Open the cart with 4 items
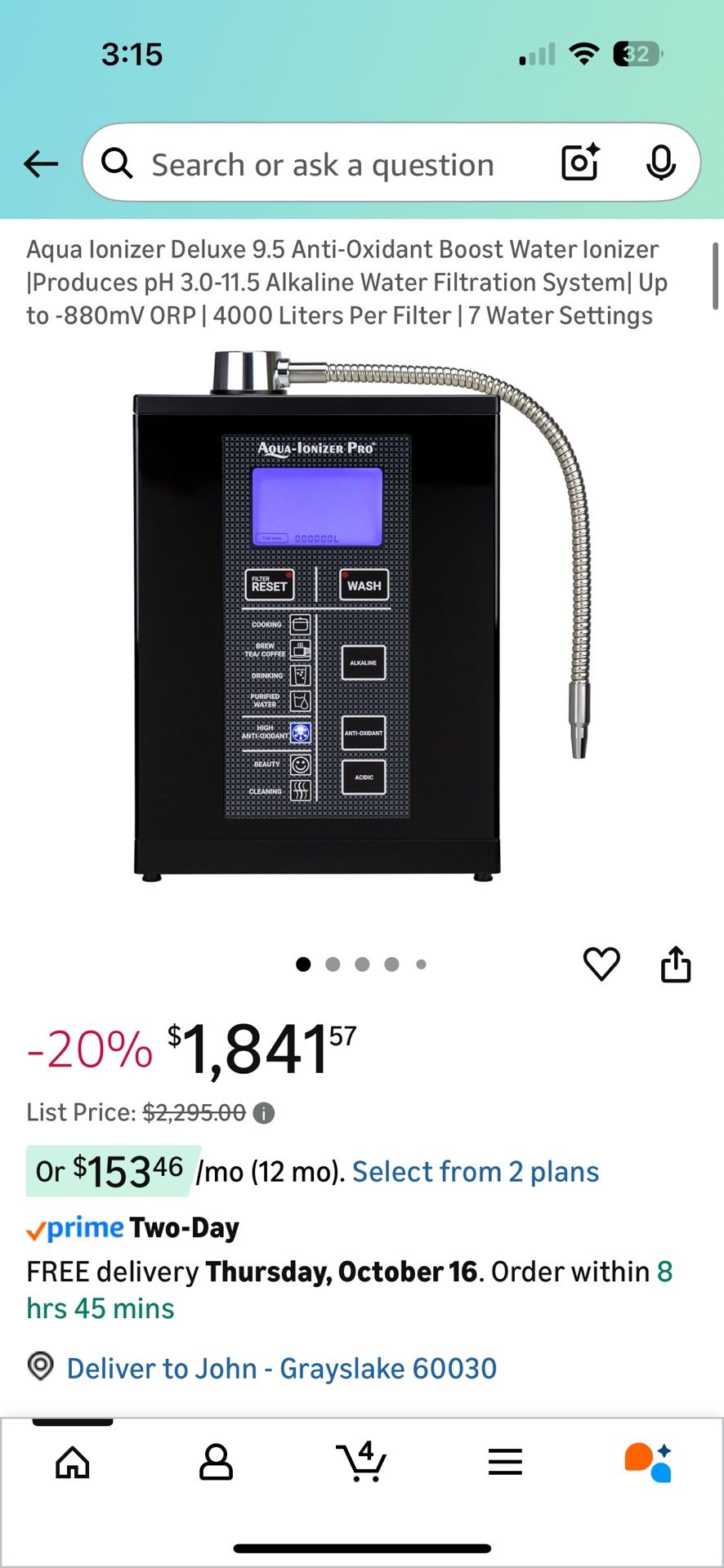 (361, 1463)
